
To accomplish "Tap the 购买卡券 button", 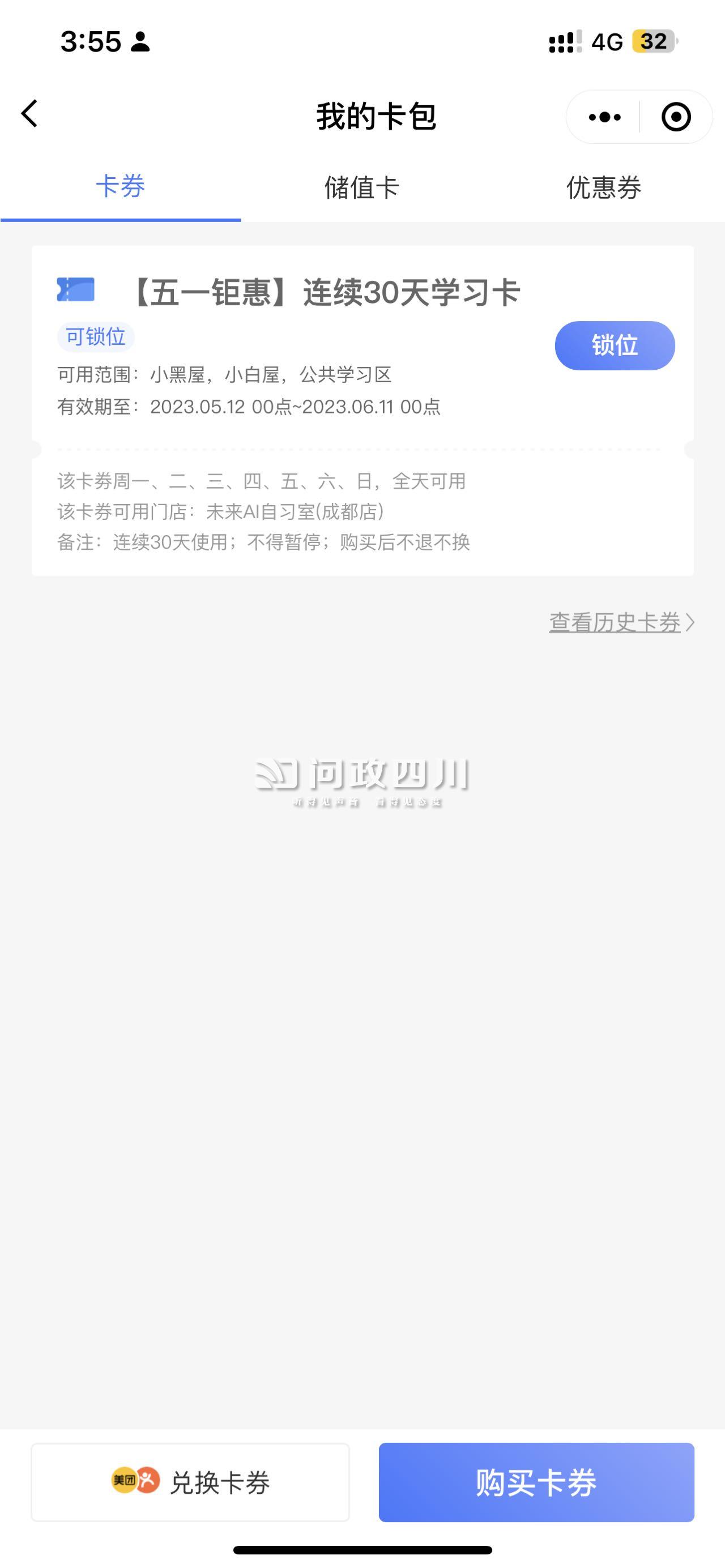I will pyautogui.click(x=536, y=1481).
